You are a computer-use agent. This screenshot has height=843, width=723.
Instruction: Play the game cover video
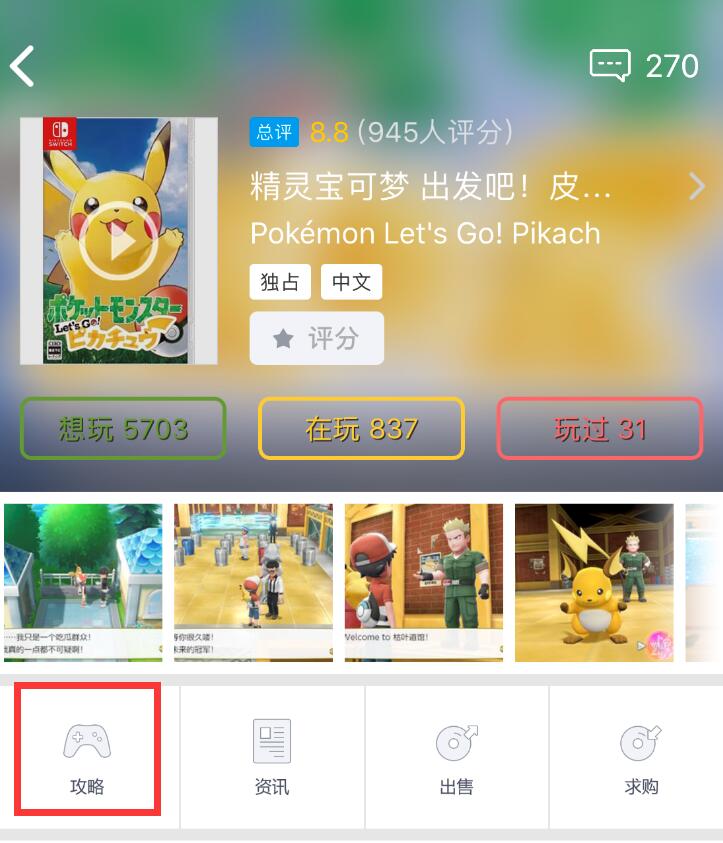click(x=118, y=241)
